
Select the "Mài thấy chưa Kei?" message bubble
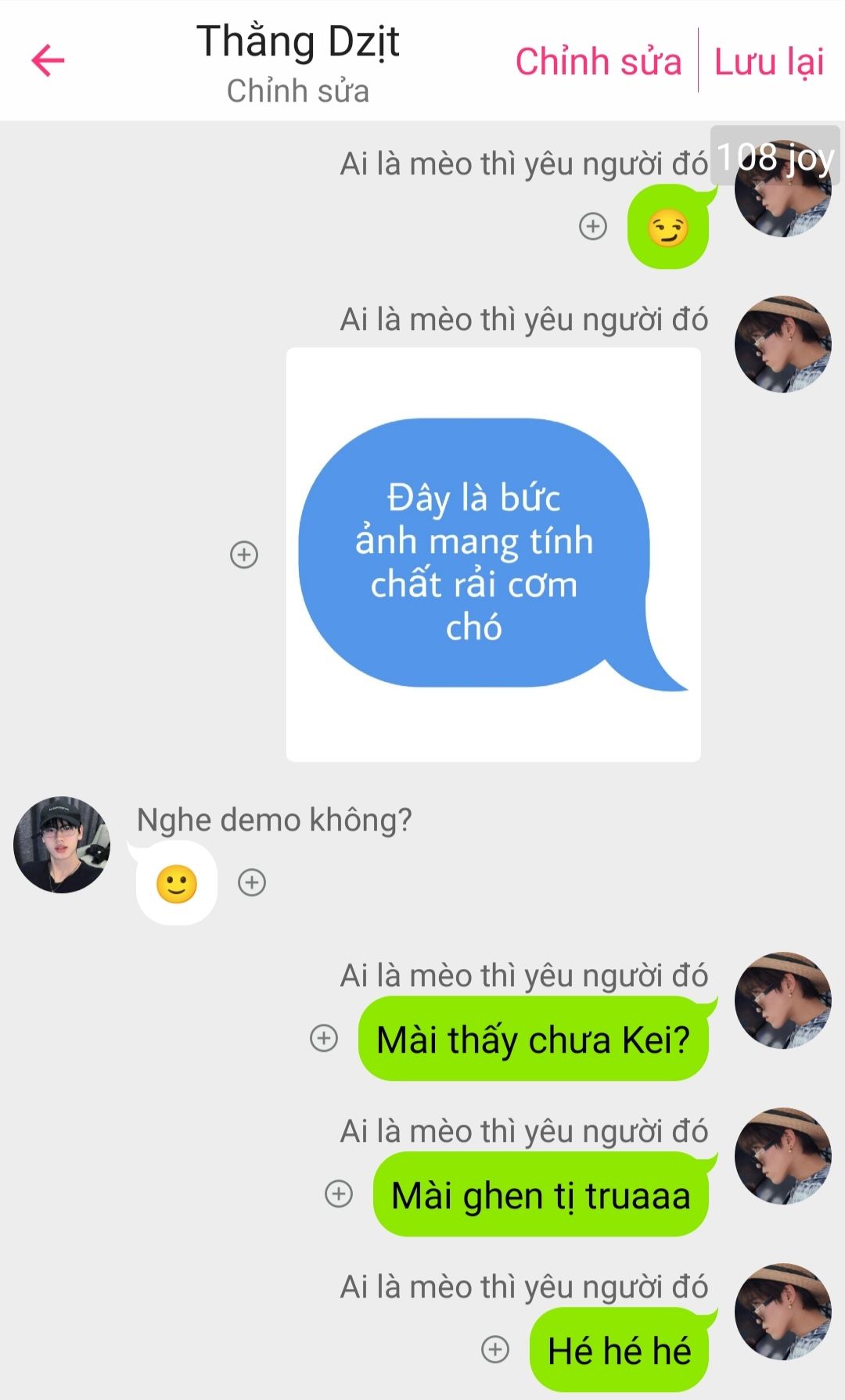coord(534,1039)
